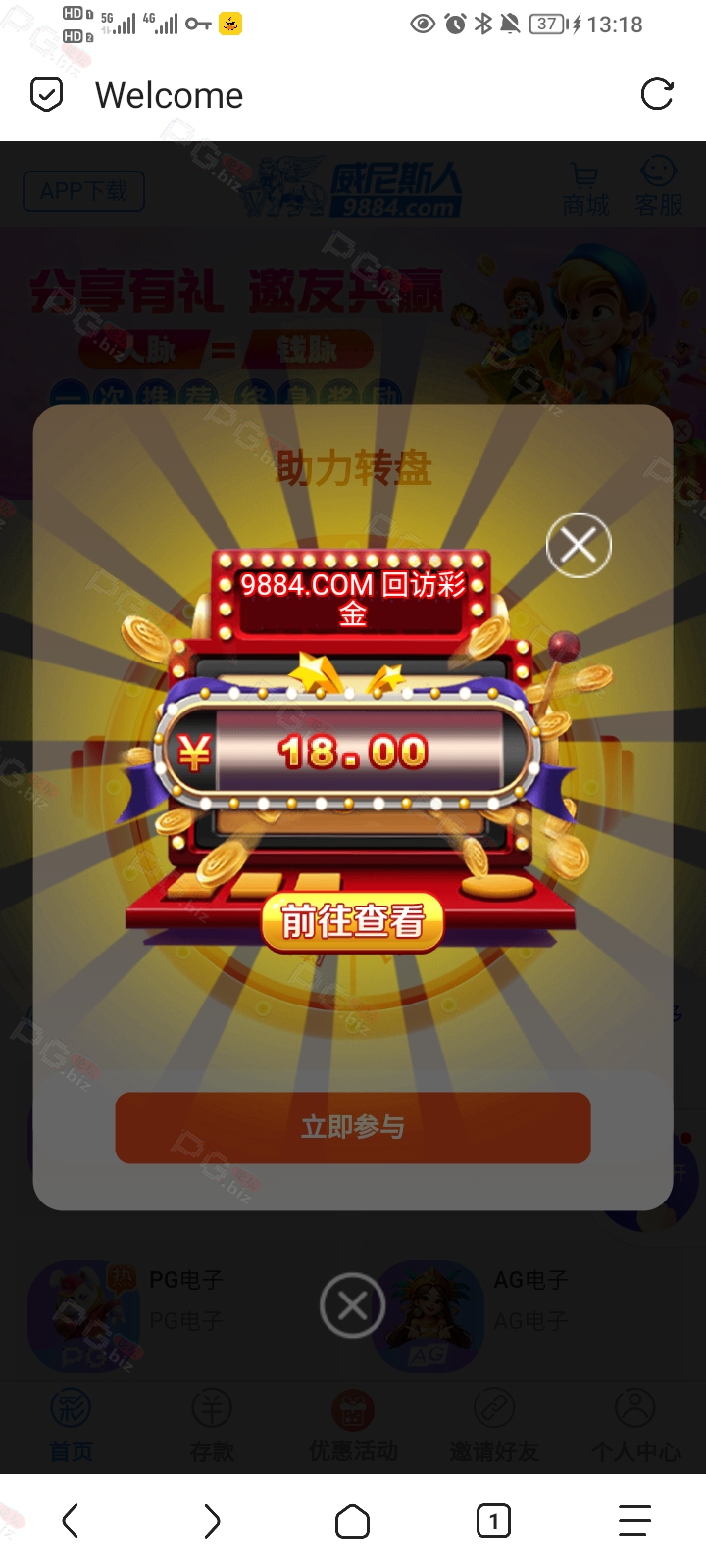This screenshot has height=1568, width=706.
Task: Open the browser tabs switcher
Action: 493,1521
